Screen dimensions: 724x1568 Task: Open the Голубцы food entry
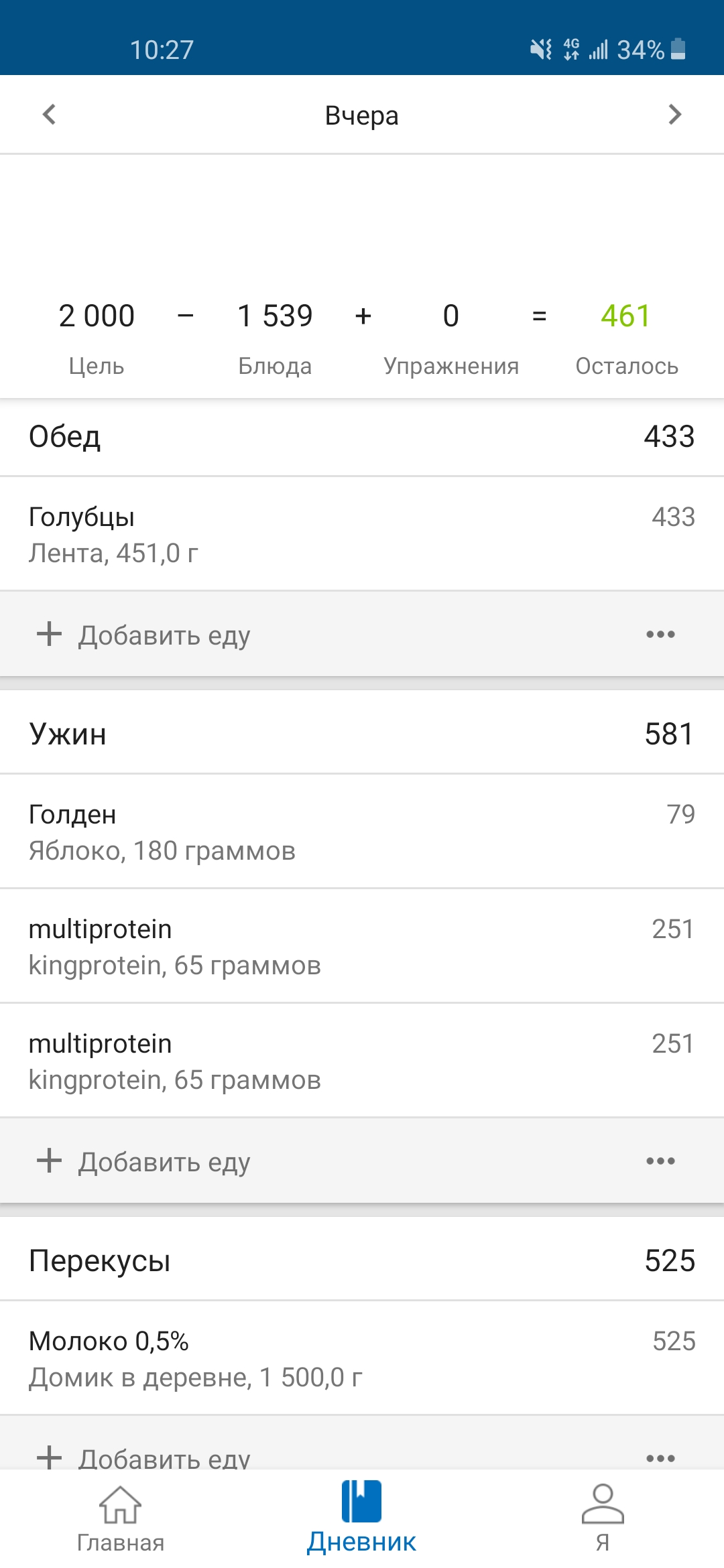click(x=362, y=534)
